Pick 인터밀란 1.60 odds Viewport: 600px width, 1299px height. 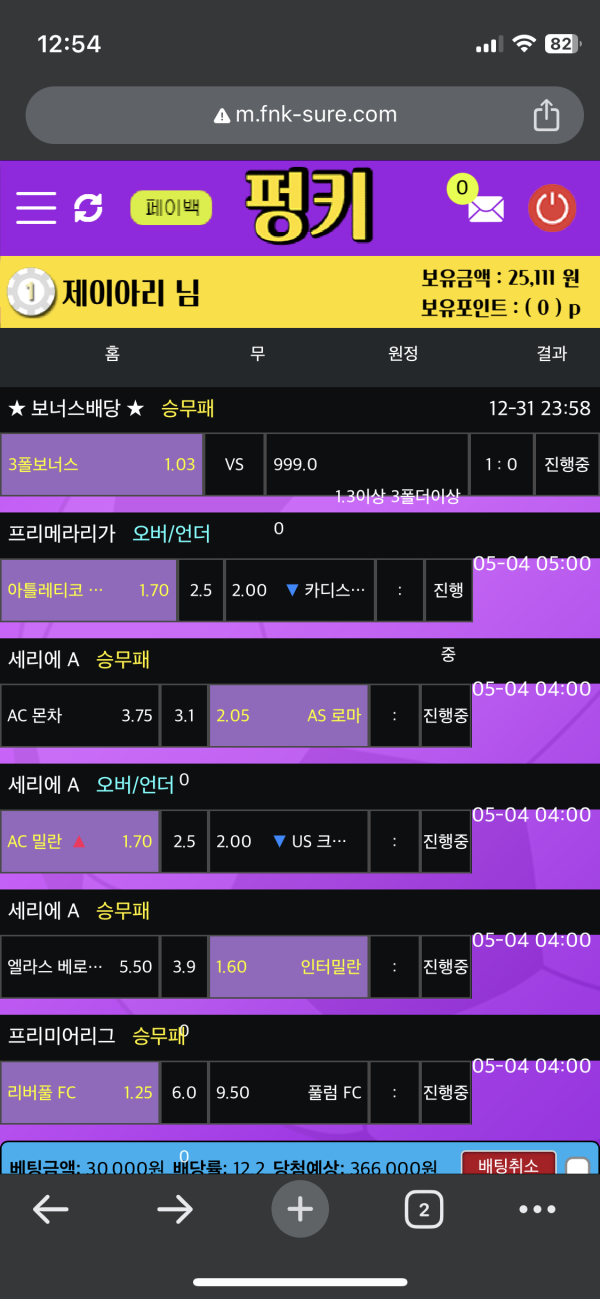click(288, 967)
